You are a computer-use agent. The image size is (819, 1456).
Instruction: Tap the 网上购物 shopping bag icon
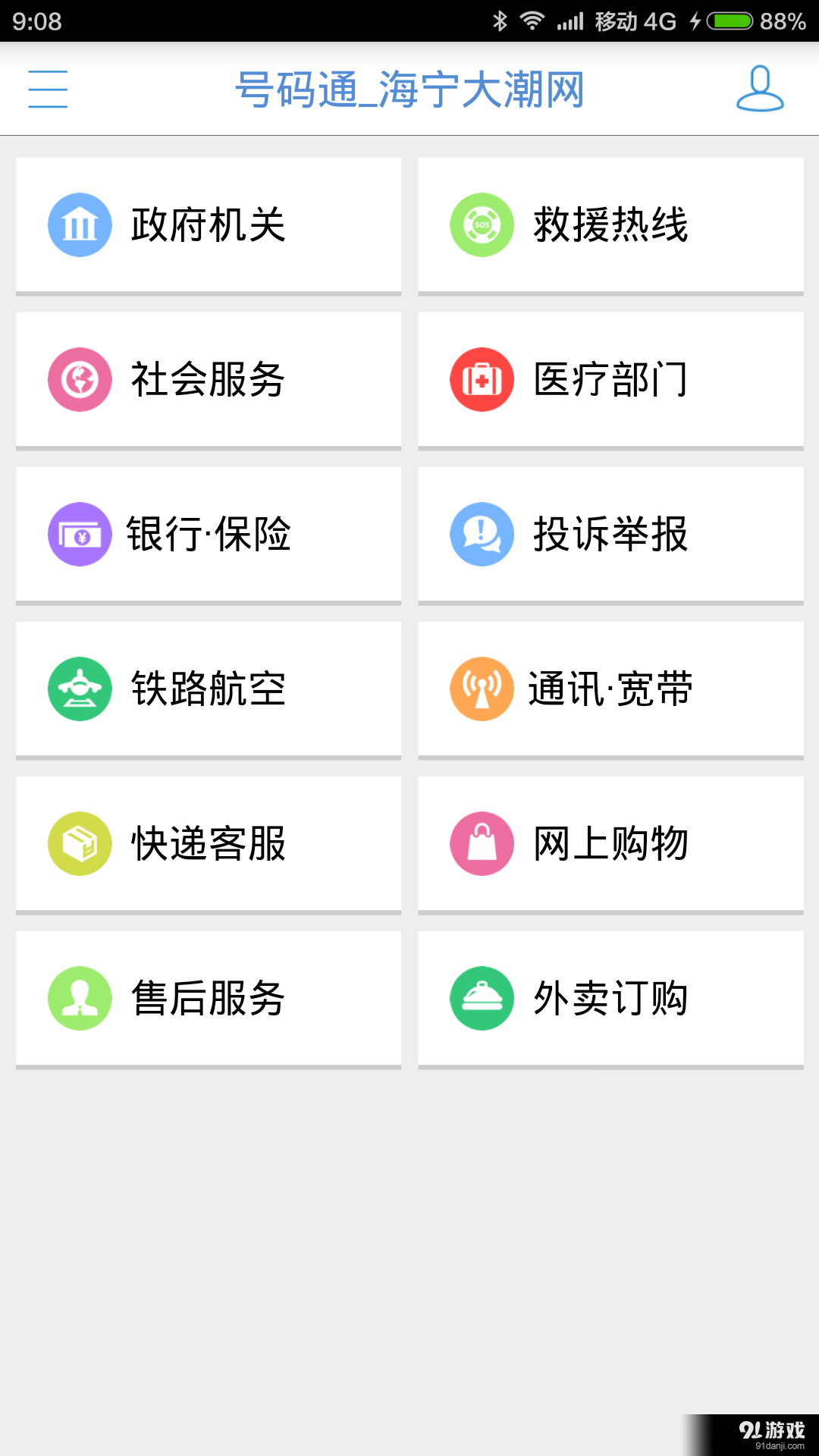click(x=480, y=843)
